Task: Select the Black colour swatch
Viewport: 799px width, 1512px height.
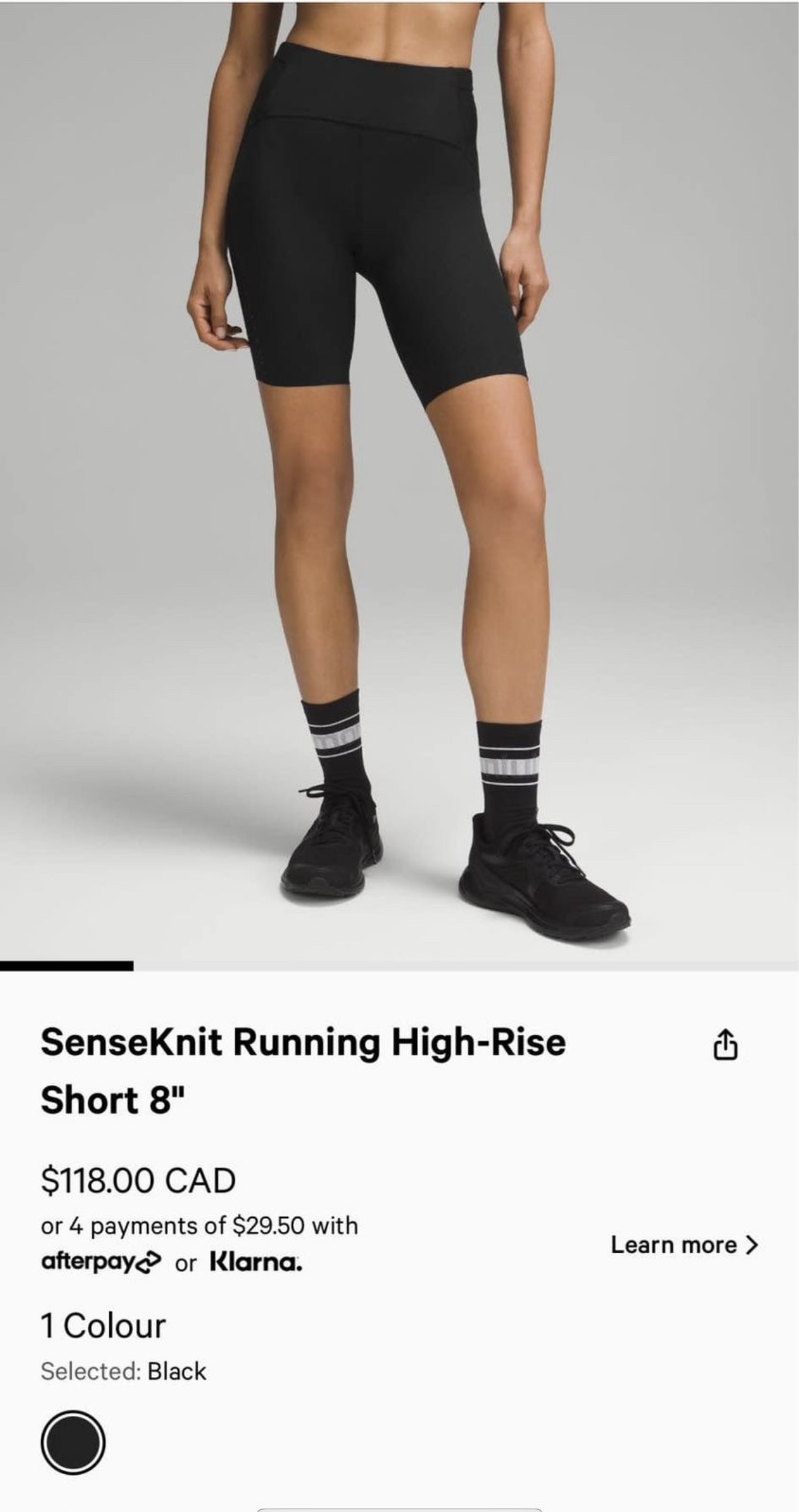Action: [x=73, y=1442]
